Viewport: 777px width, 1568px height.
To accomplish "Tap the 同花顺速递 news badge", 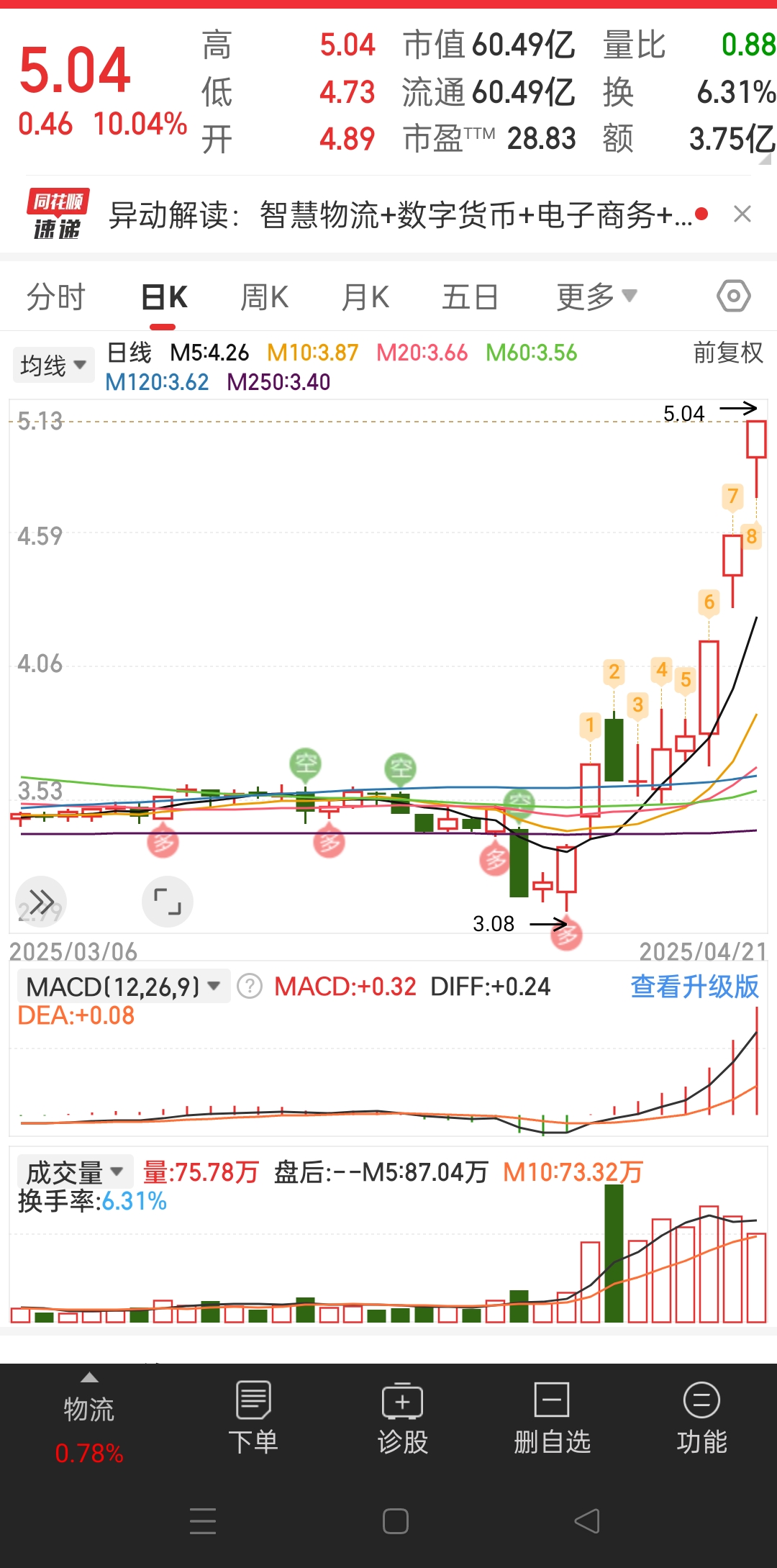I will click(57, 214).
